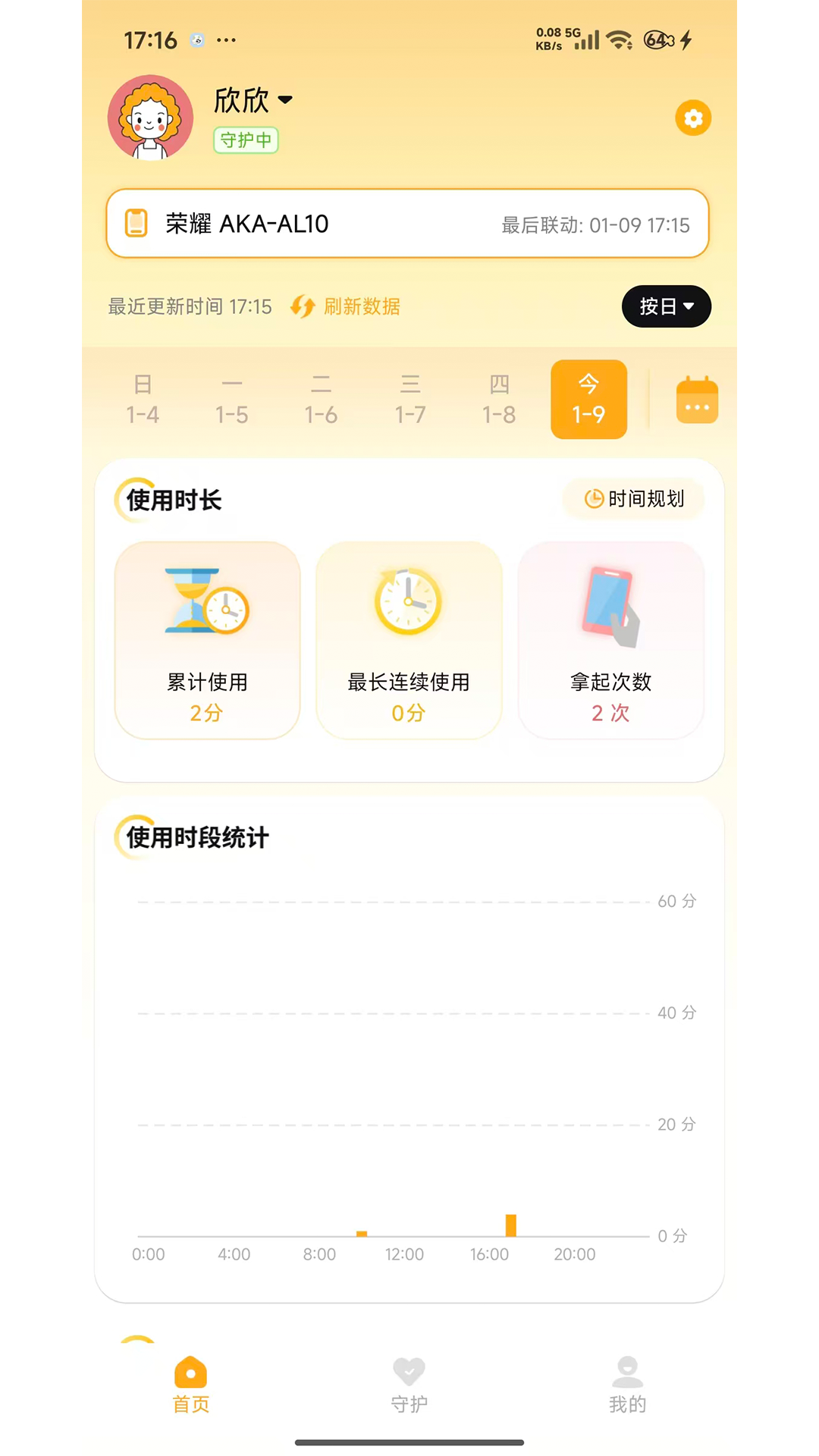Open the settings gear icon

click(x=692, y=118)
